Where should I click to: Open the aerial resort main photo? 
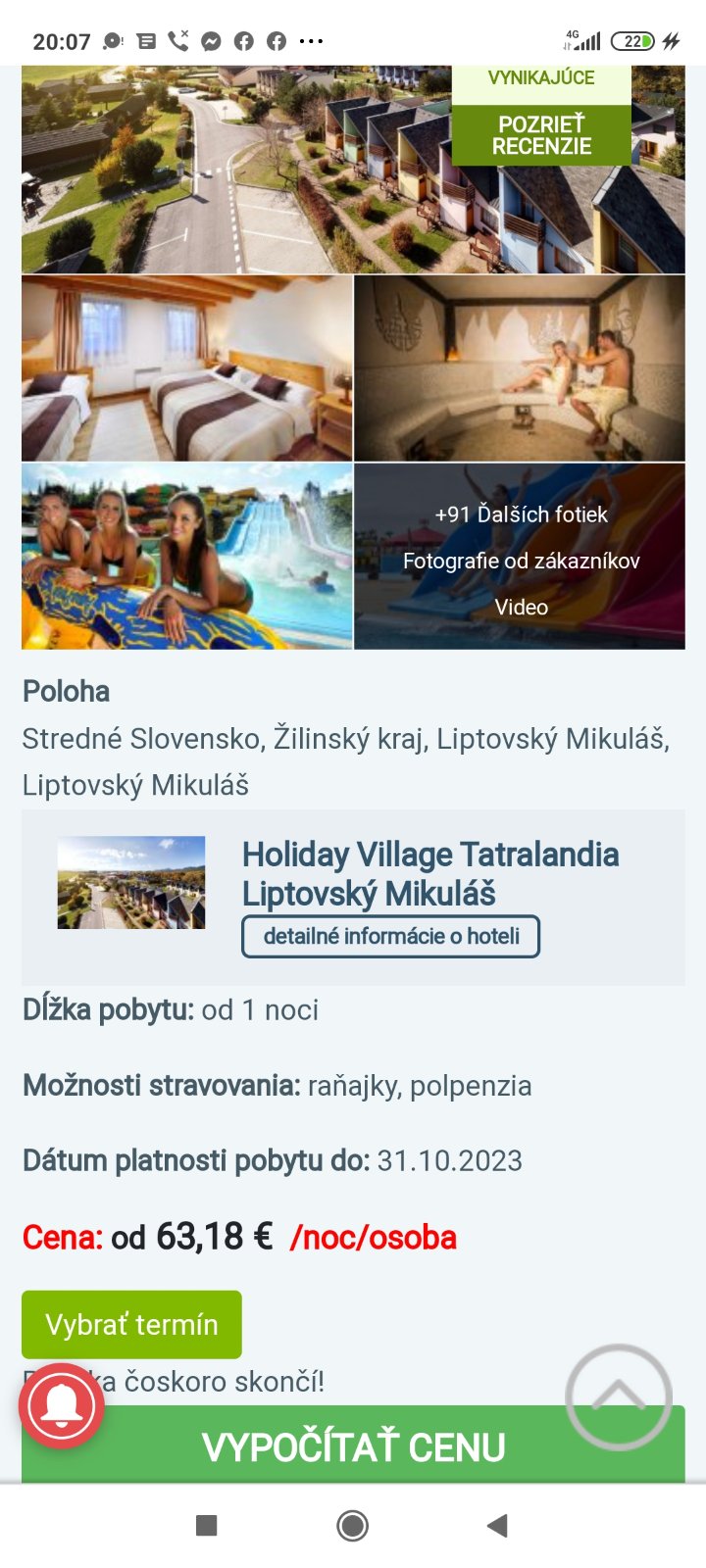235,171
